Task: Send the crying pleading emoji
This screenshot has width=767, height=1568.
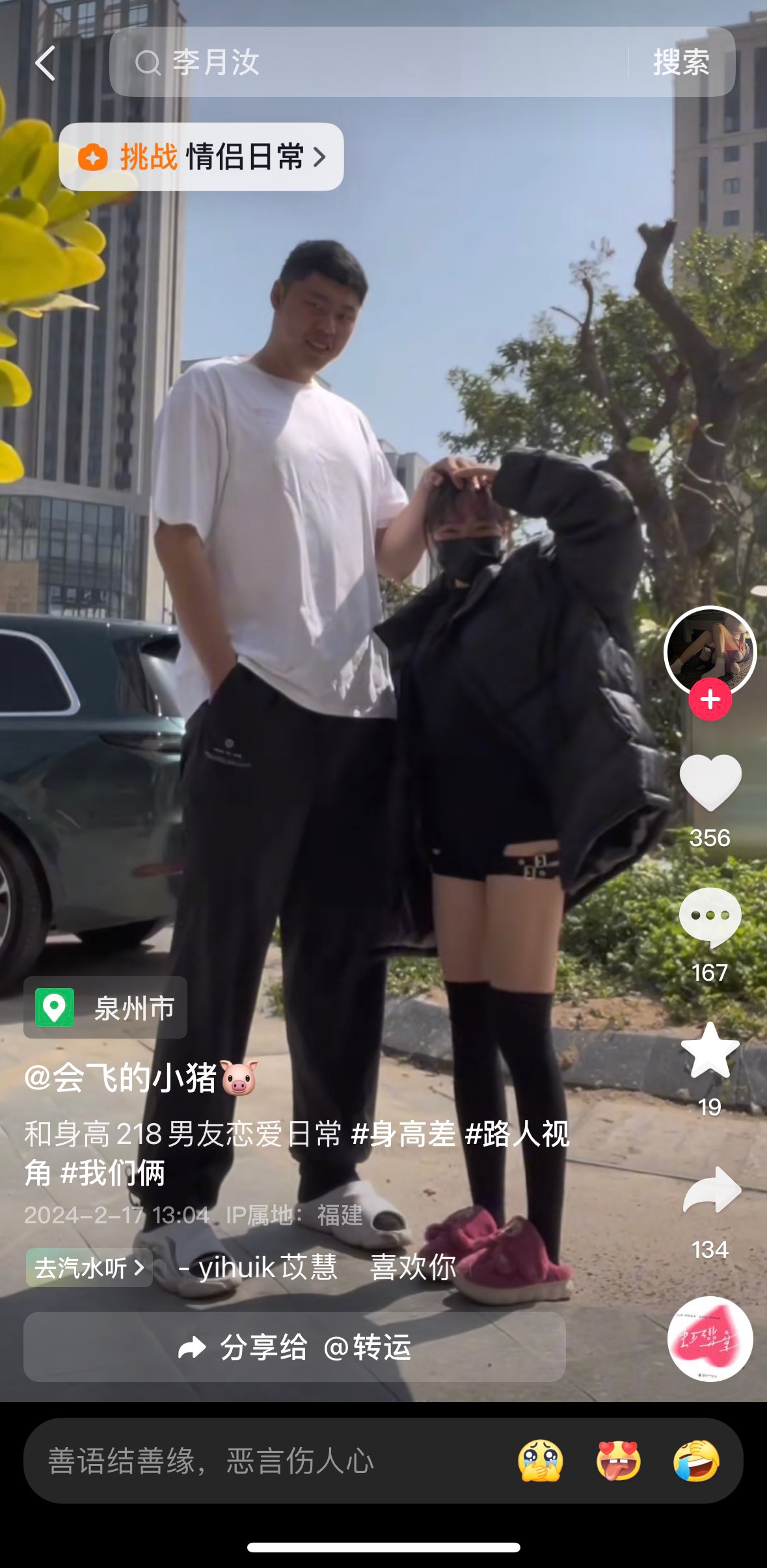Action: (x=540, y=1461)
